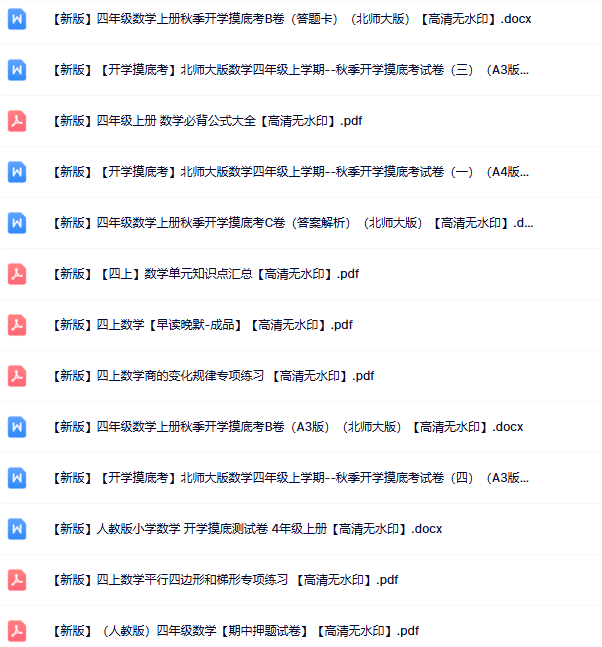This screenshot has width=602, height=647.
Task: Open 摸底考B卷（A3版）docx file
Action: pyautogui.click(x=286, y=427)
